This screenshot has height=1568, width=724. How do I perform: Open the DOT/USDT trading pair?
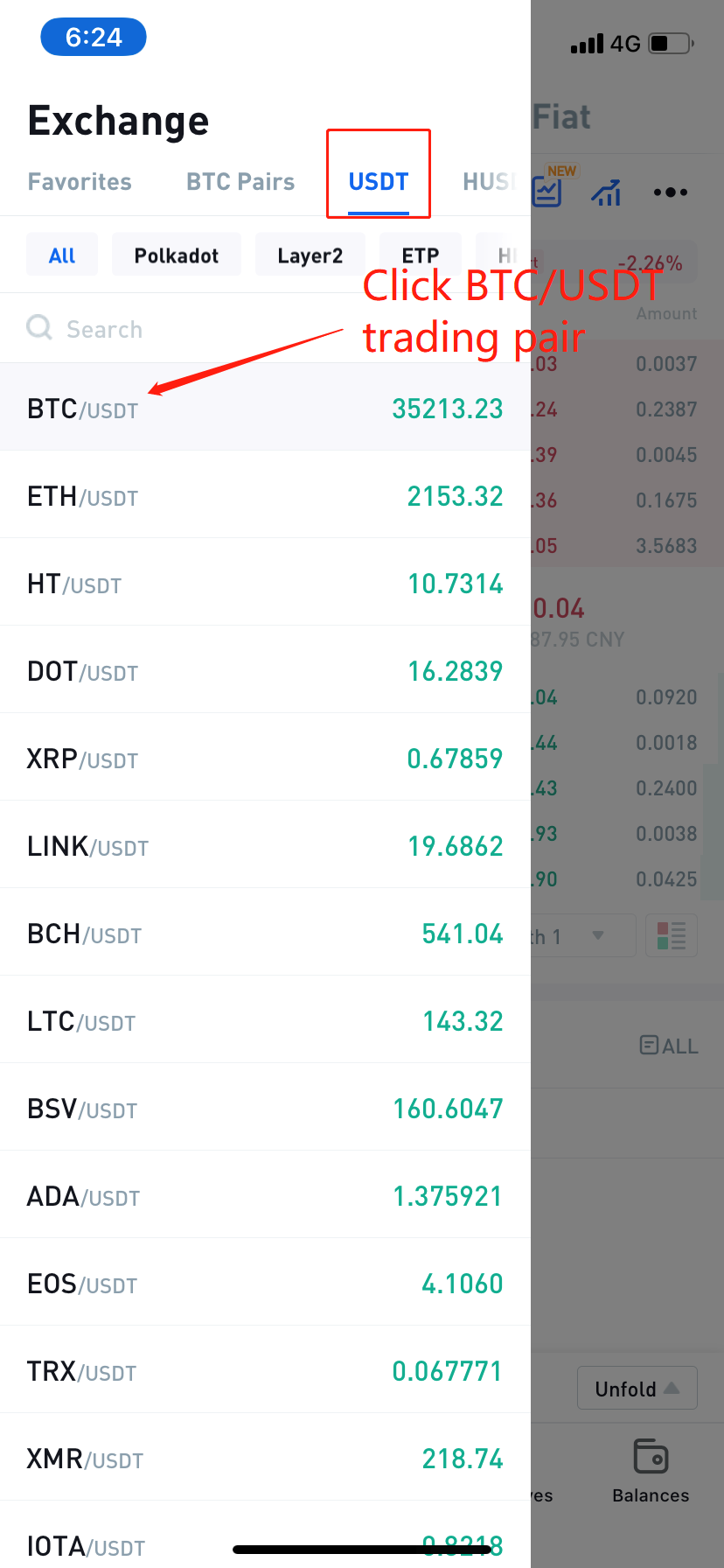[265, 670]
